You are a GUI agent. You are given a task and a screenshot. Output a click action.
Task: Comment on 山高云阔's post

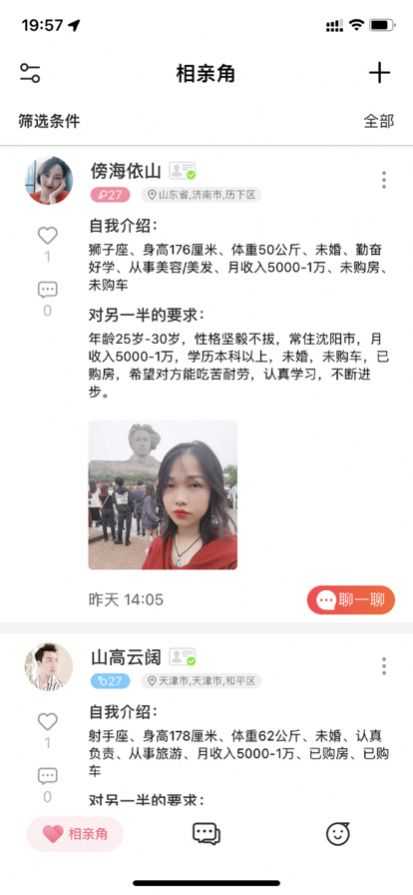(47, 776)
